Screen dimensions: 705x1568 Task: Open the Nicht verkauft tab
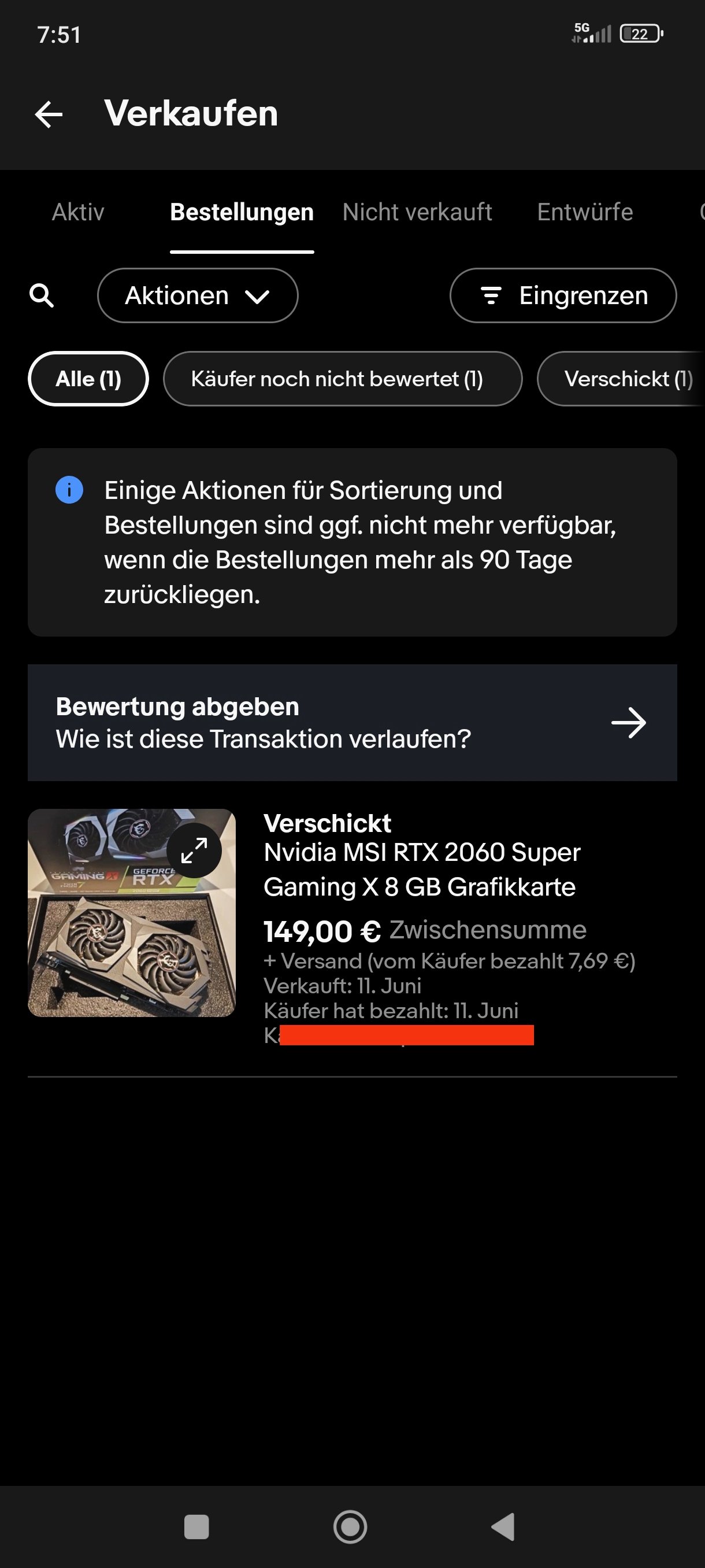[417, 212]
